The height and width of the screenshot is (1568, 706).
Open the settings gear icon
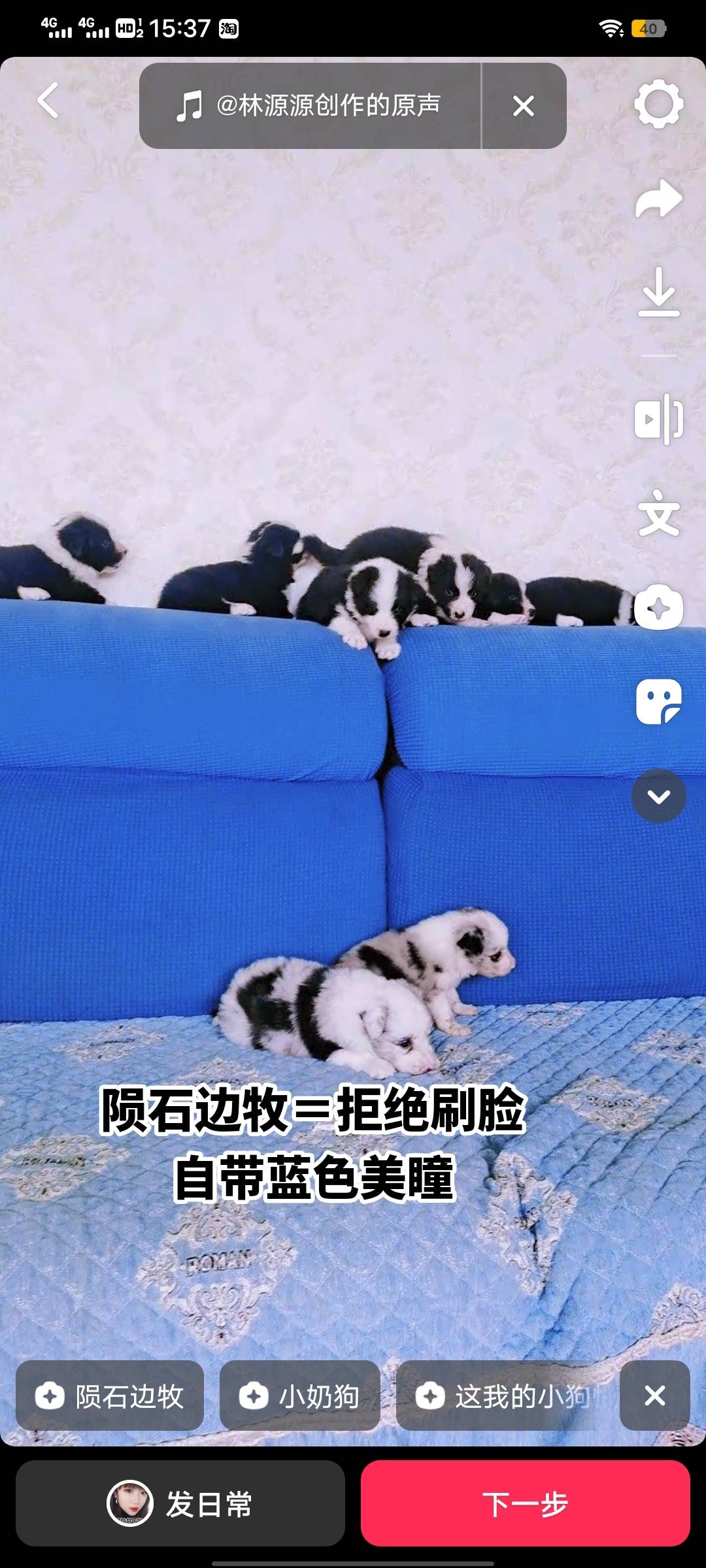coord(658,104)
